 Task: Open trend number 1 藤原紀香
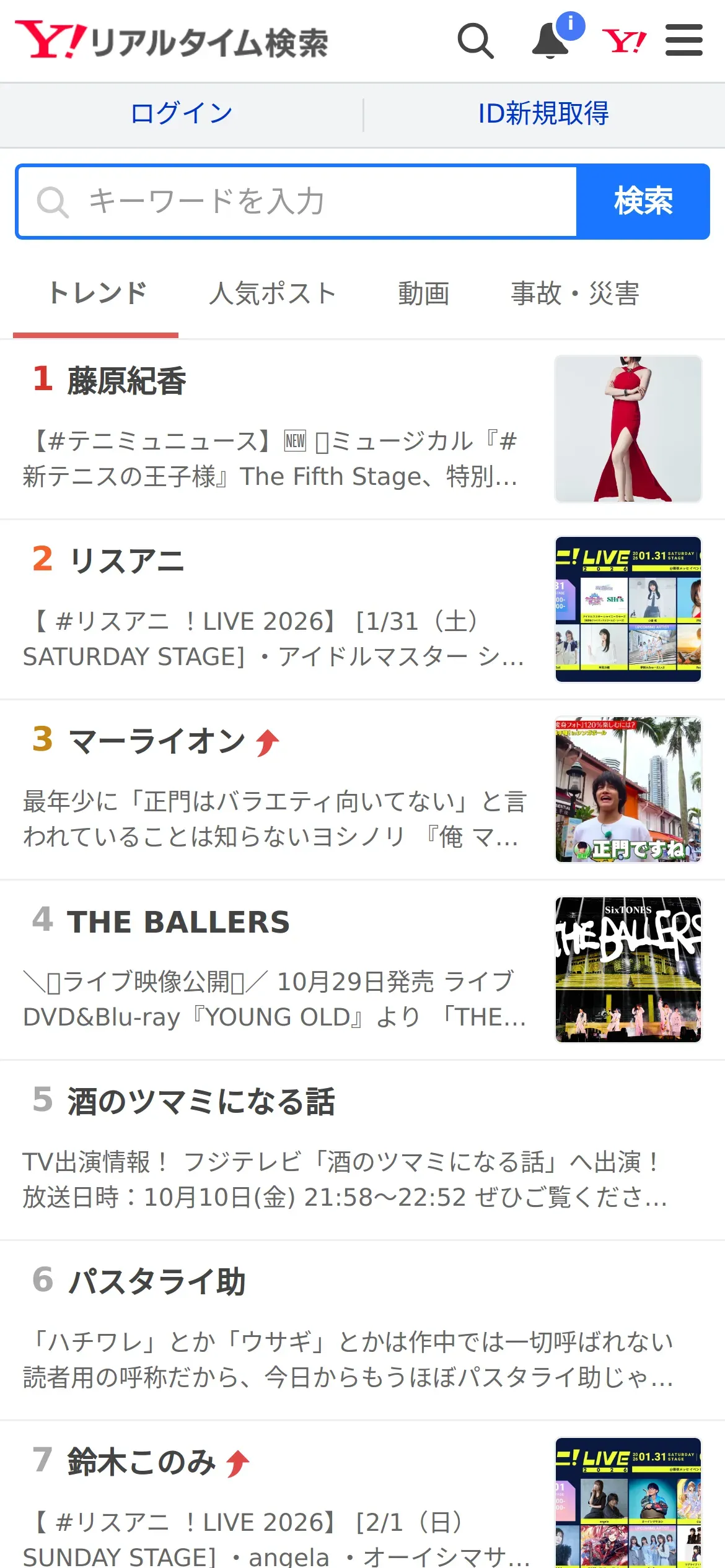pyautogui.click(x=126, y=380)
